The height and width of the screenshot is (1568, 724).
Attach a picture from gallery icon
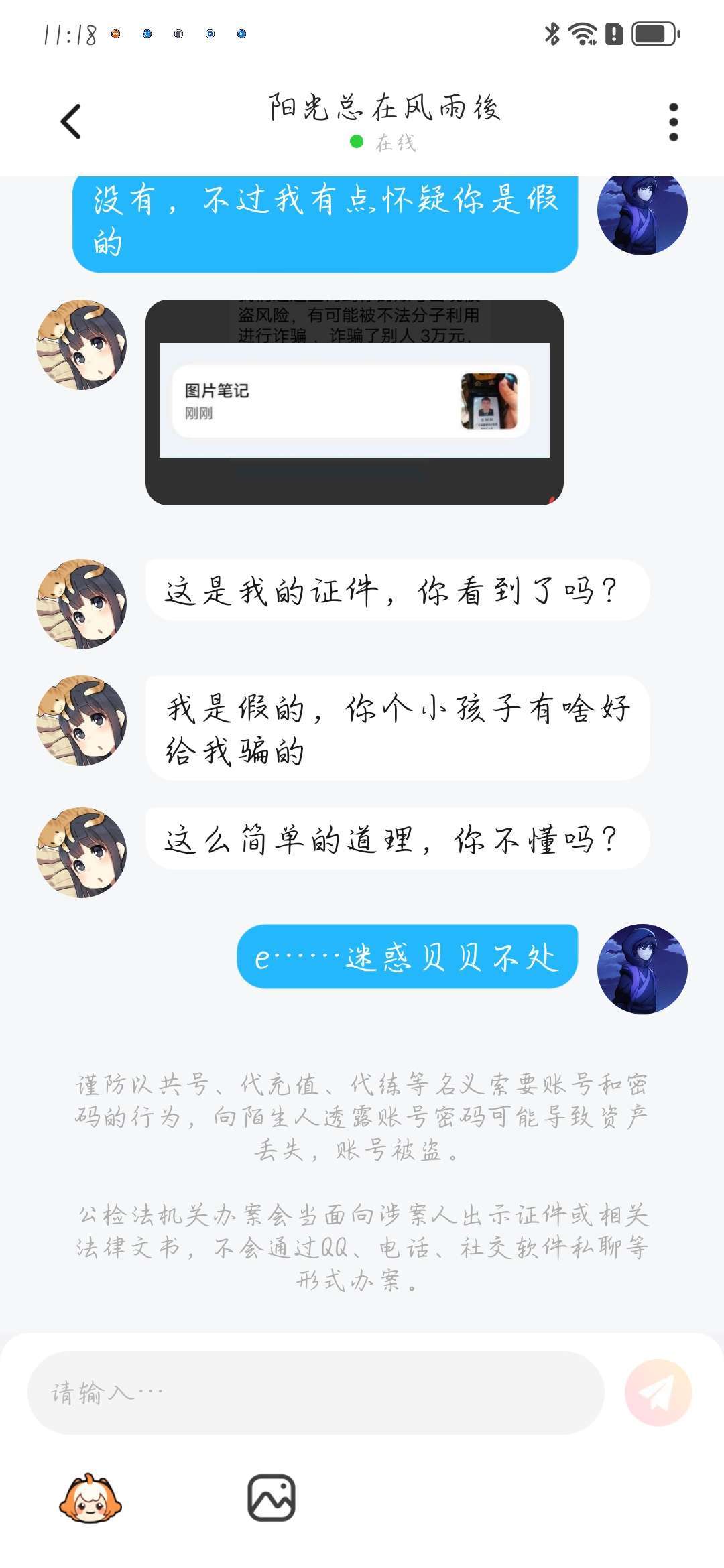coord(271,1498)
